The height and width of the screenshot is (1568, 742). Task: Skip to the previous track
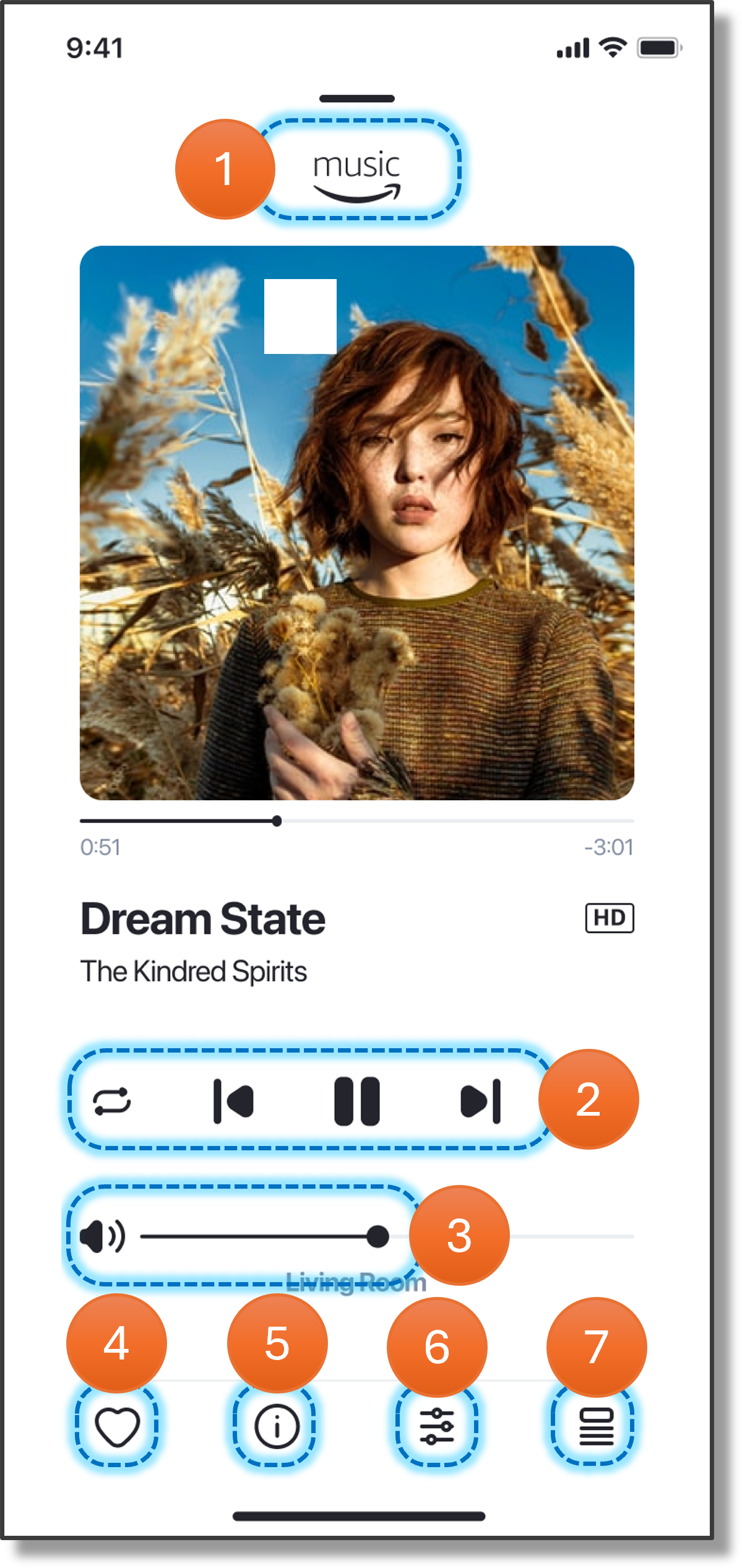[x=233, y=1101]
